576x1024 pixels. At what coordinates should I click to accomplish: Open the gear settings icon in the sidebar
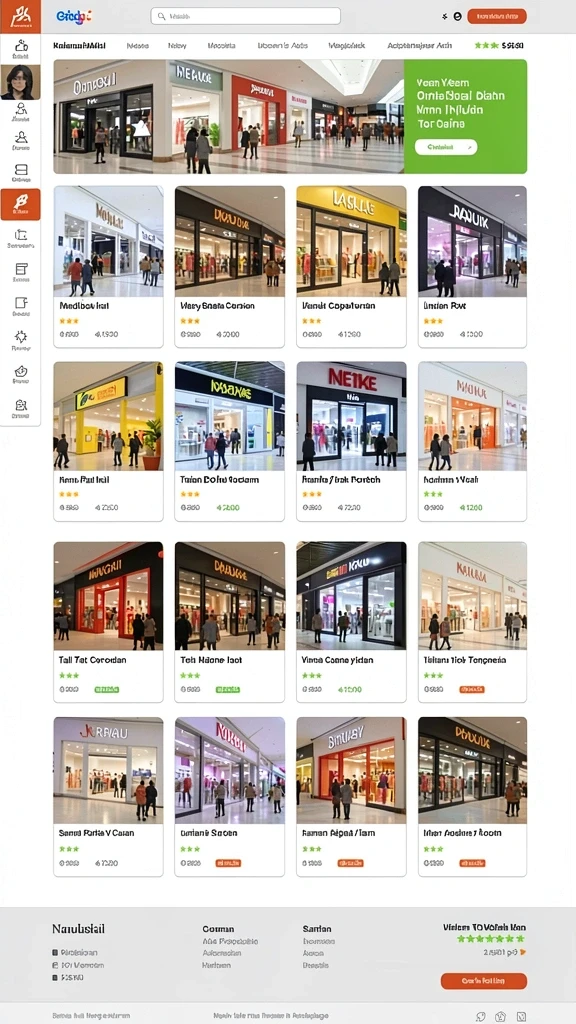(x=20, y=340)
